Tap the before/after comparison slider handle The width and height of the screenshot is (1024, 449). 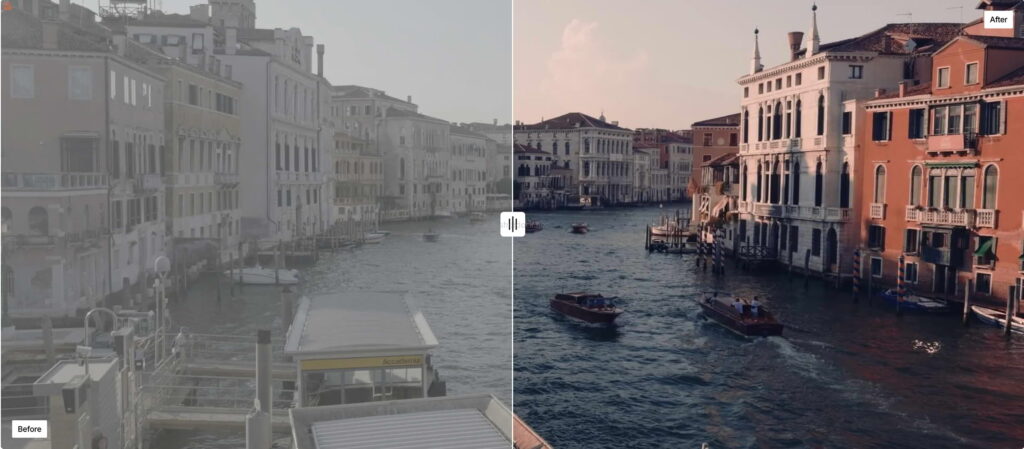(512, 224)
